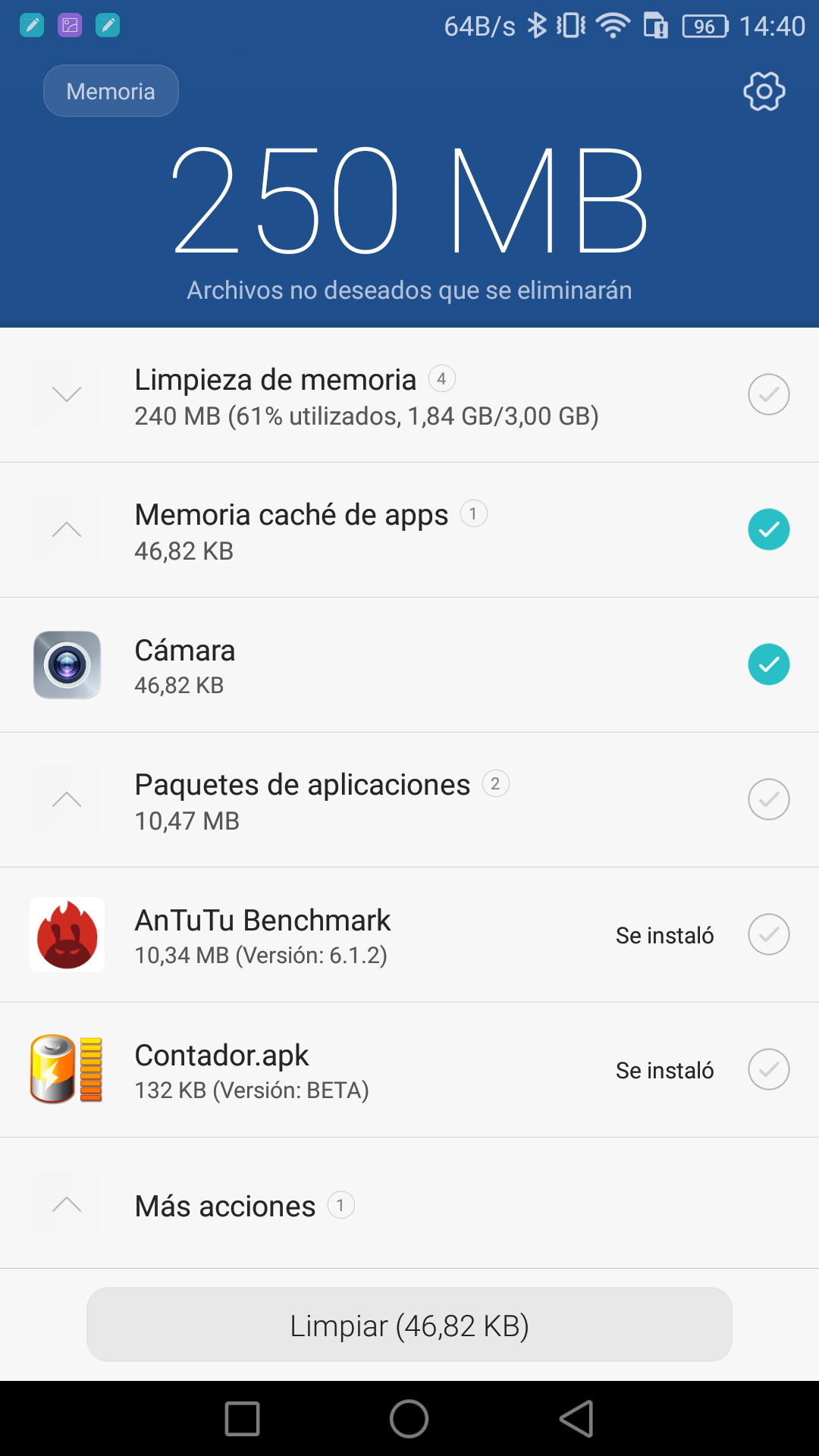Check AnTuTu Benchmark package for deletion
Viewport: 819px width, 1456px height.
pyautogui.click(x=768, y=934)
